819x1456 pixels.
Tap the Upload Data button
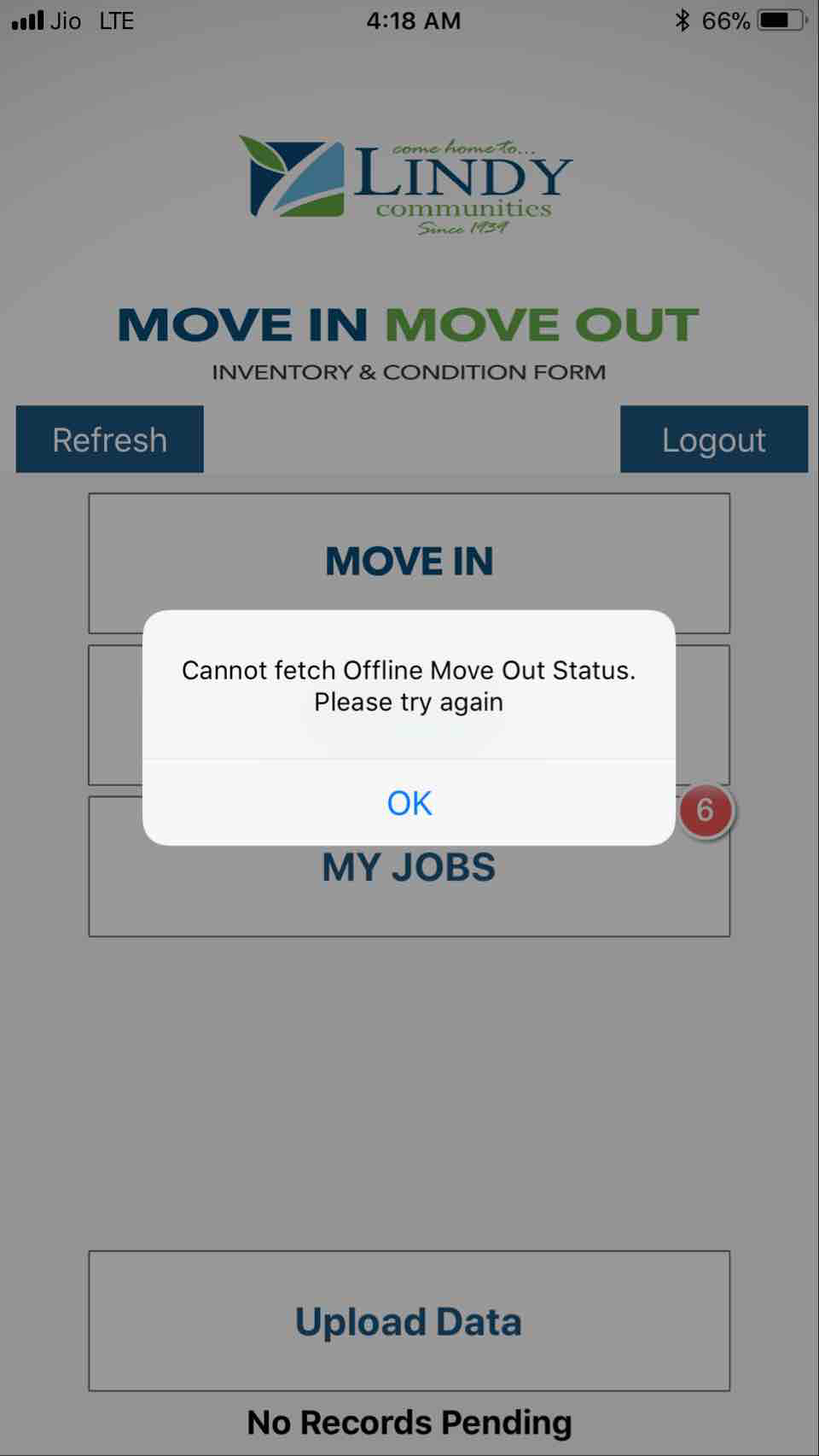pos(409,1320)
